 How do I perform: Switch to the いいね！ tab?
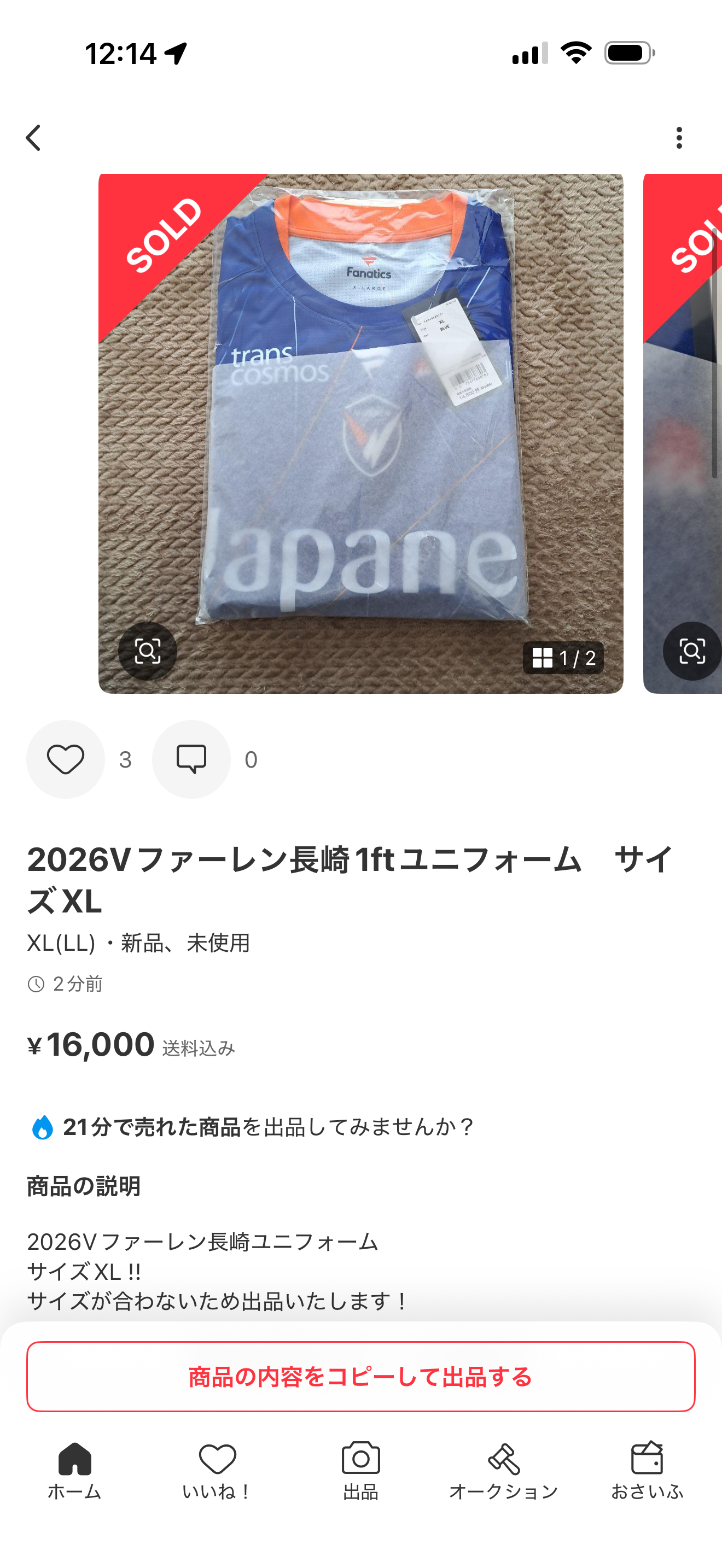(x=217, y=1471)
